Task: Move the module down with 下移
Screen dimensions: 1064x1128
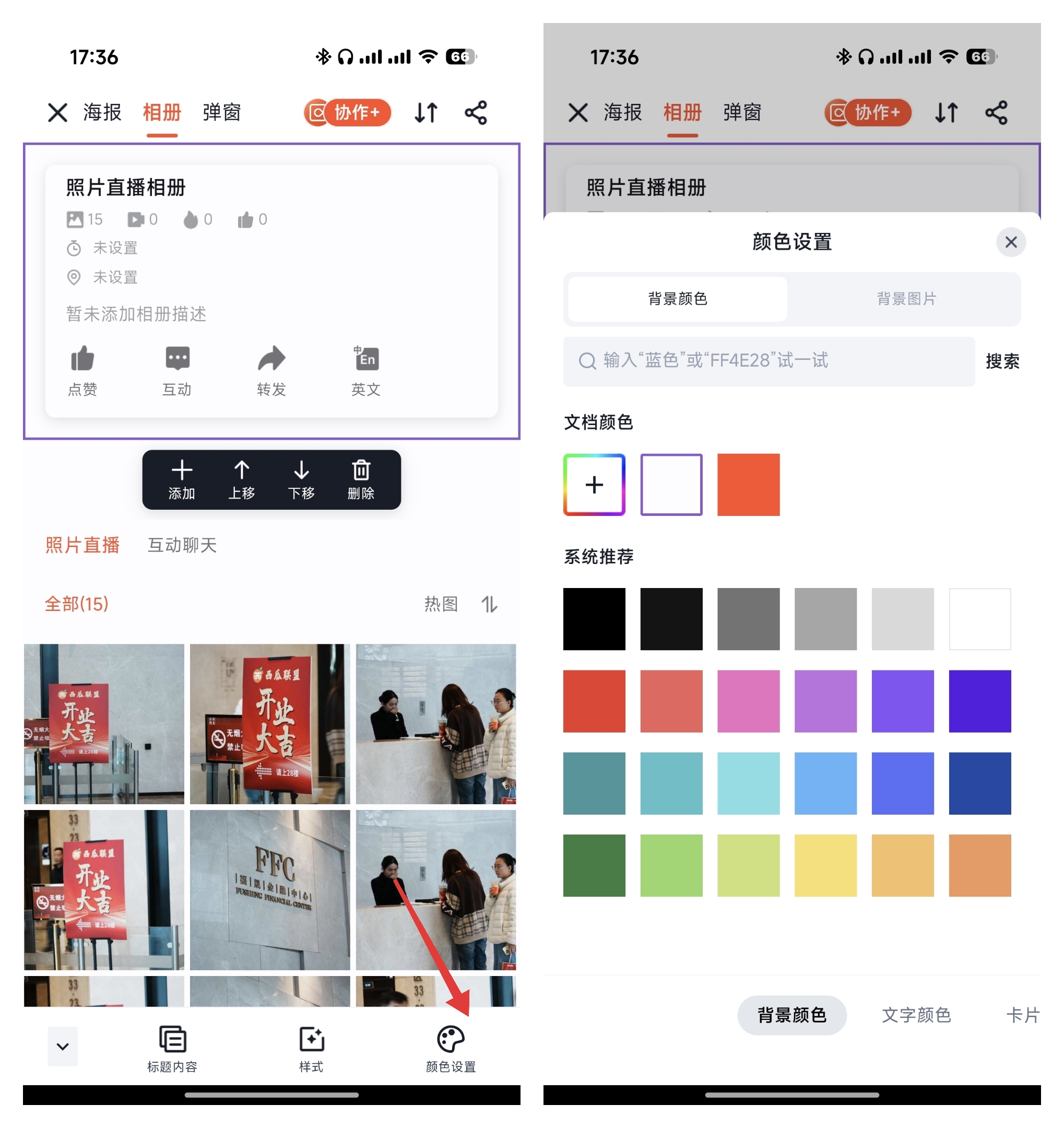Action: coord(301,479)
